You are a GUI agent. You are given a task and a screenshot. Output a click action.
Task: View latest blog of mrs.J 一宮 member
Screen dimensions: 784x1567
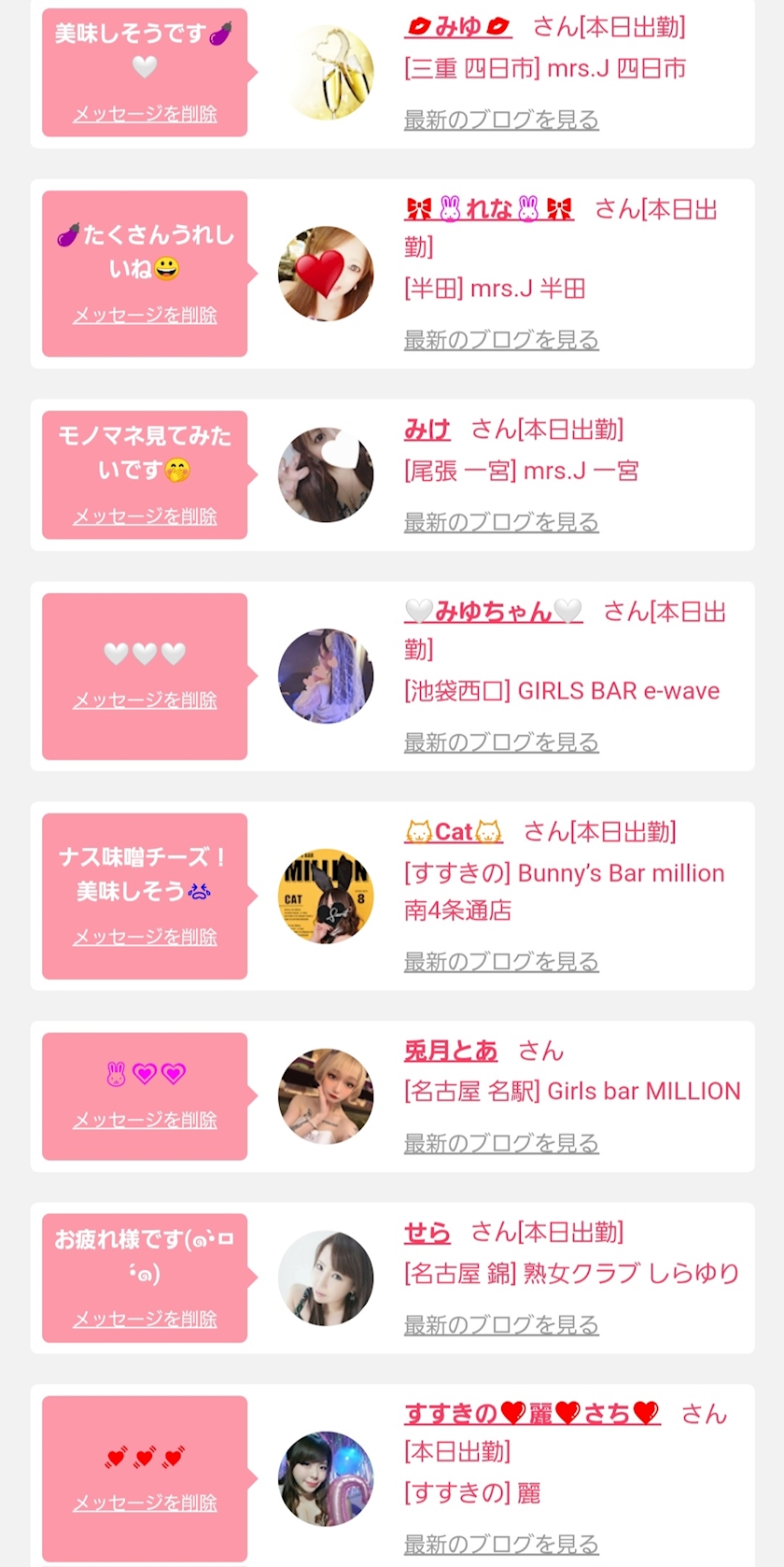(501, 522)
